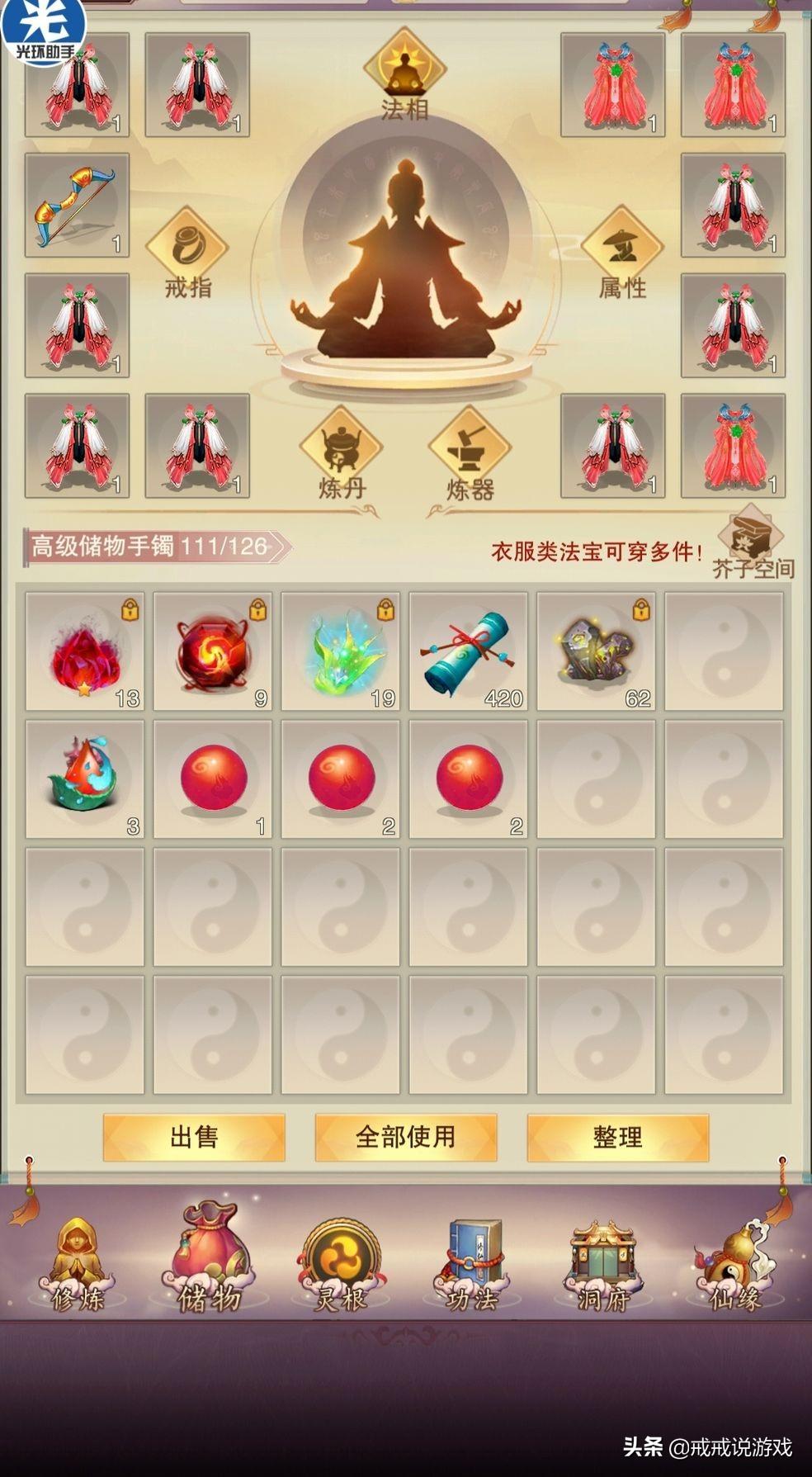Open the 炼器 forging button
This screenshot has height=1477, width=812.
pos(470,450)
